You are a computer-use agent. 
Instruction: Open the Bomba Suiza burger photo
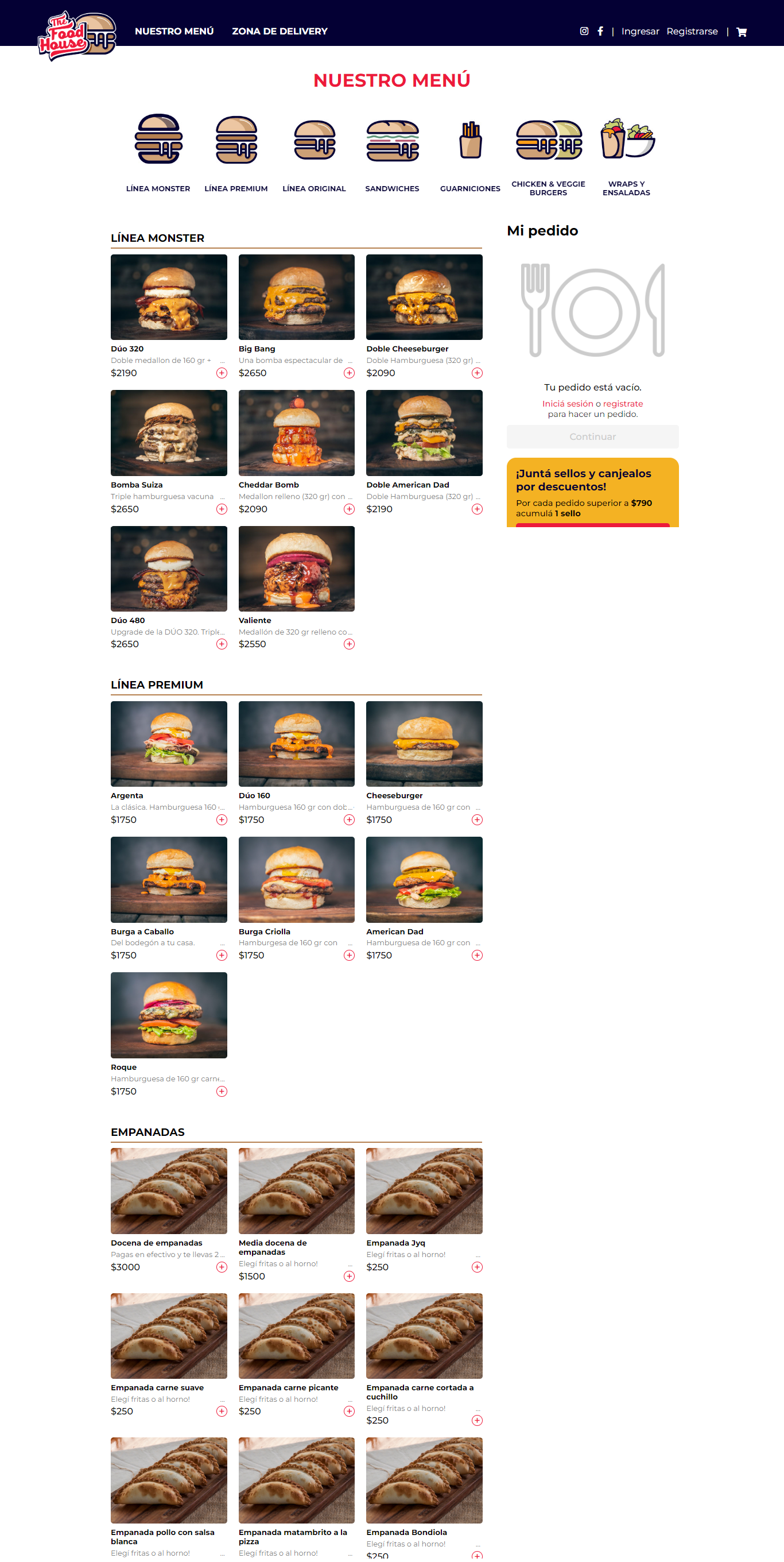click(x=169, y=432)
